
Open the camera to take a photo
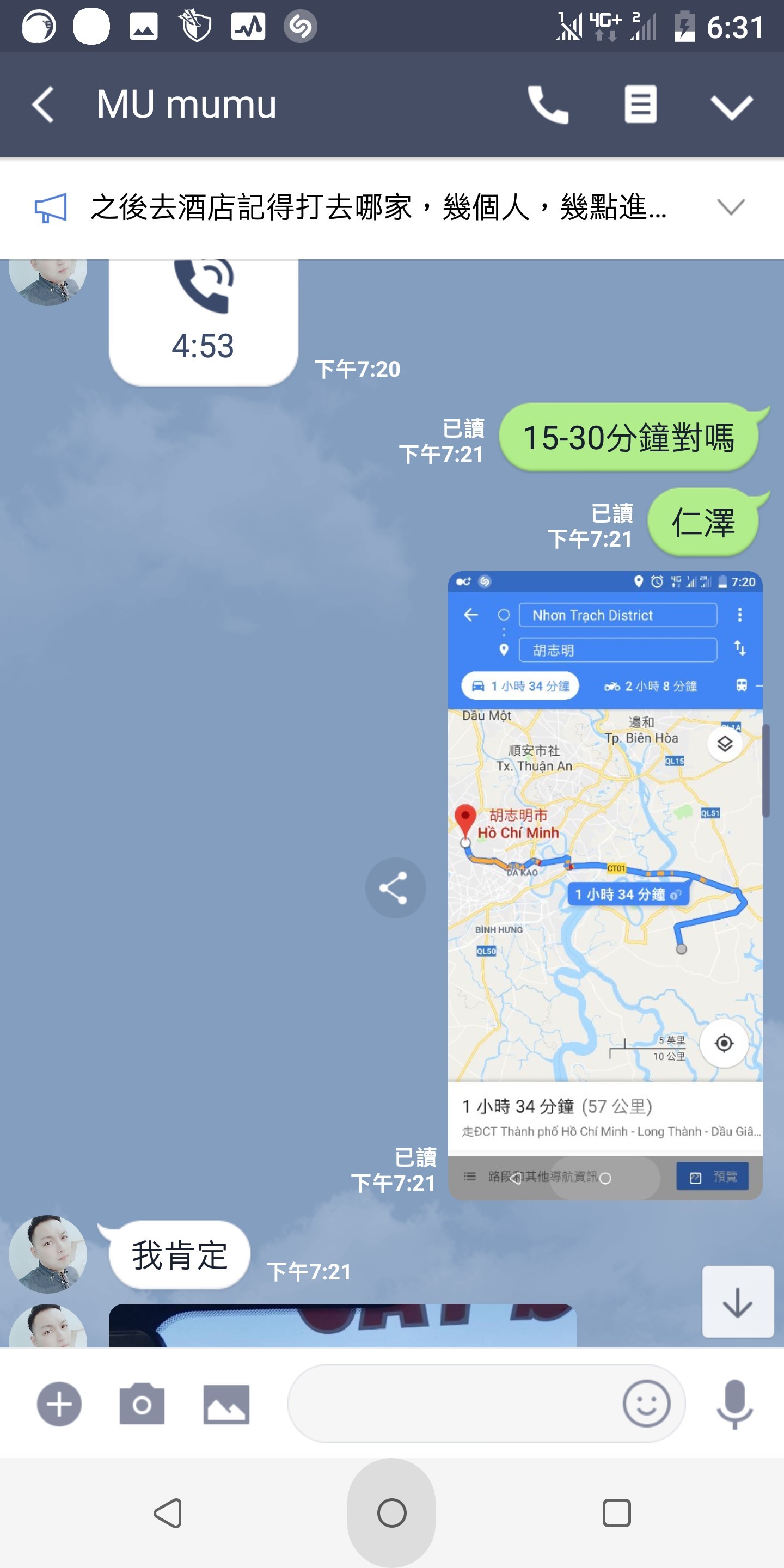(x=142, y=1404)
